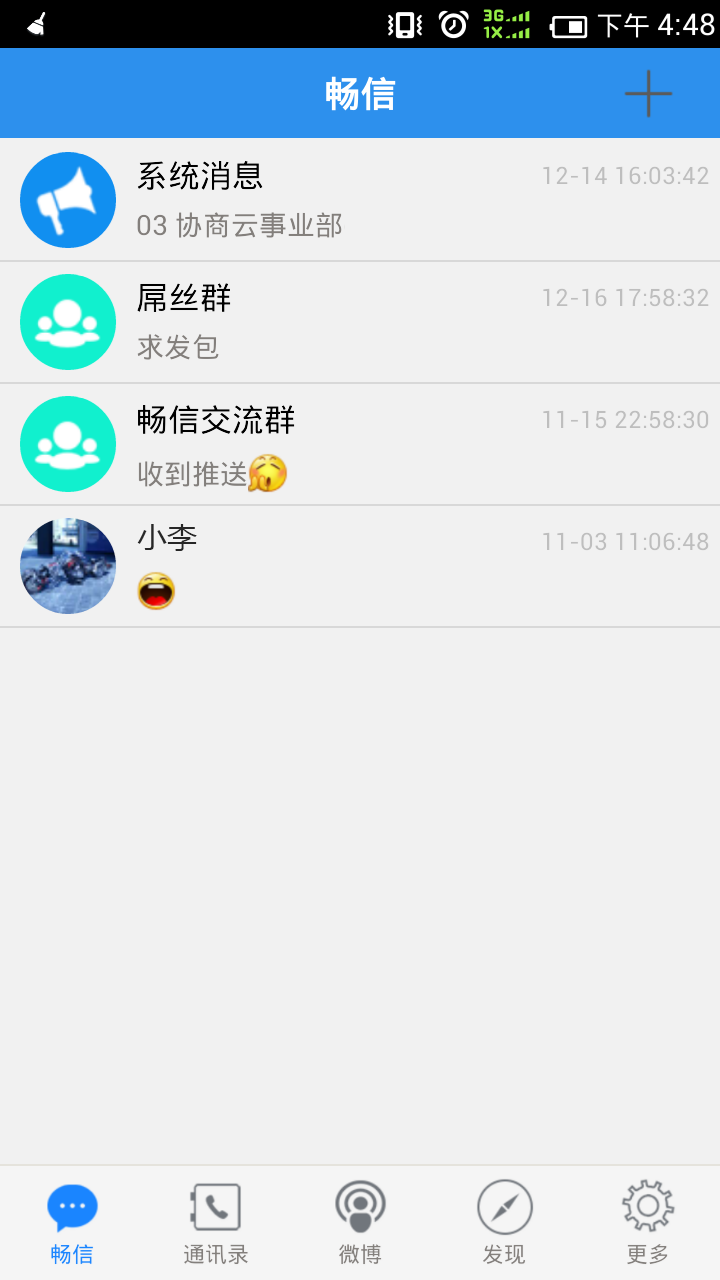This screenshot has width=720, height=1280.
Task: Open the 畅信交流群 group avatar icon
Action: [68, 444]
